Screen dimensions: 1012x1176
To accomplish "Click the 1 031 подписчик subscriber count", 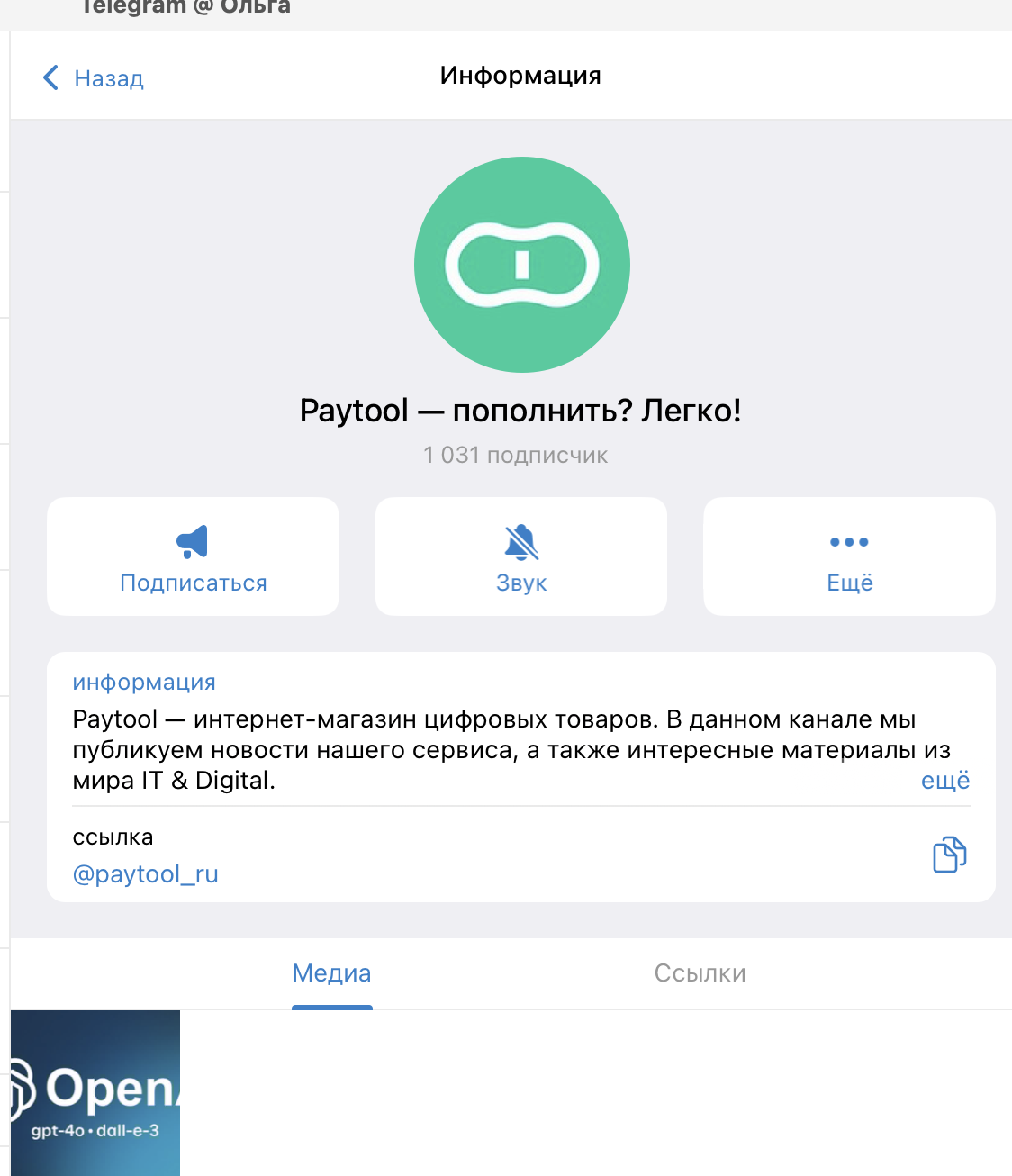I will click(516, 455).
